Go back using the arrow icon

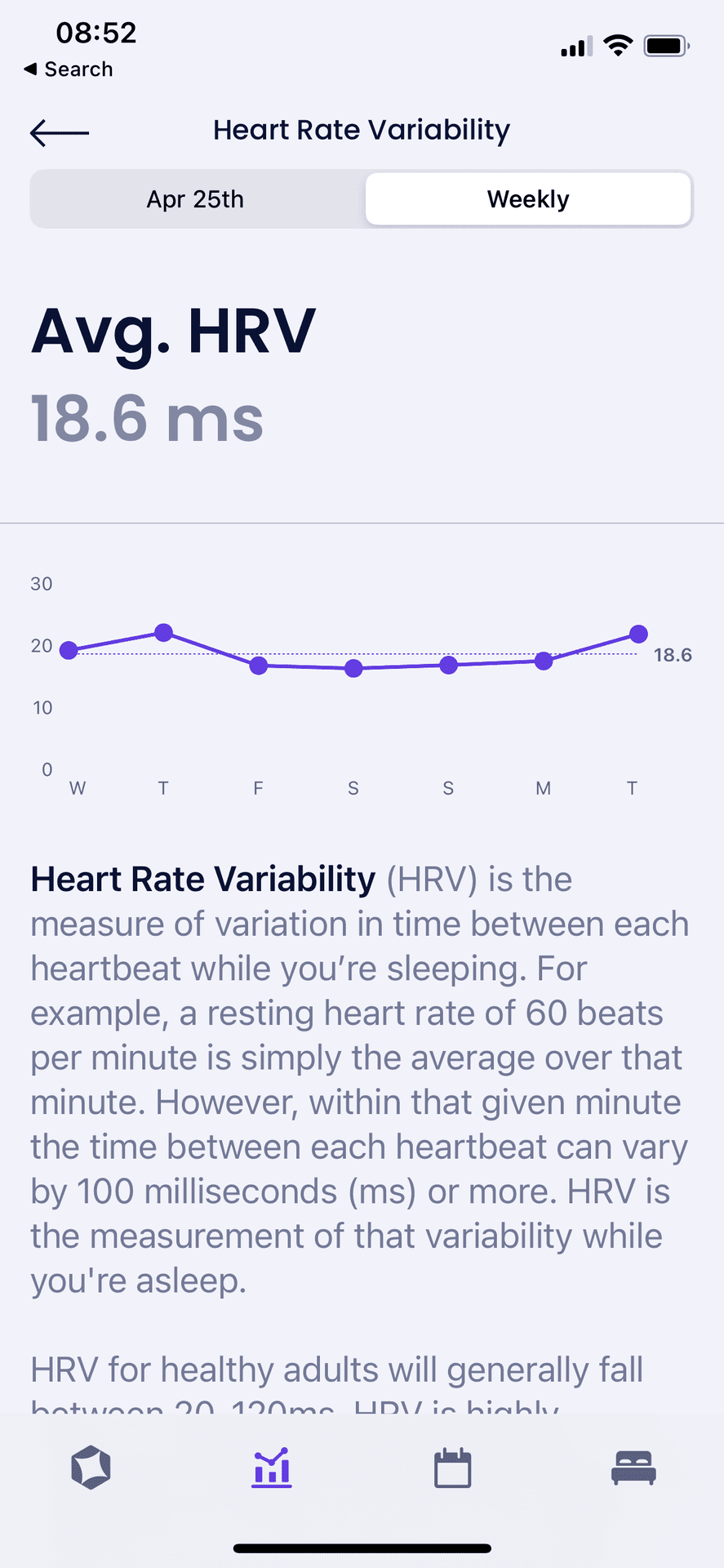pyautogui.click(x=60, y=132)
